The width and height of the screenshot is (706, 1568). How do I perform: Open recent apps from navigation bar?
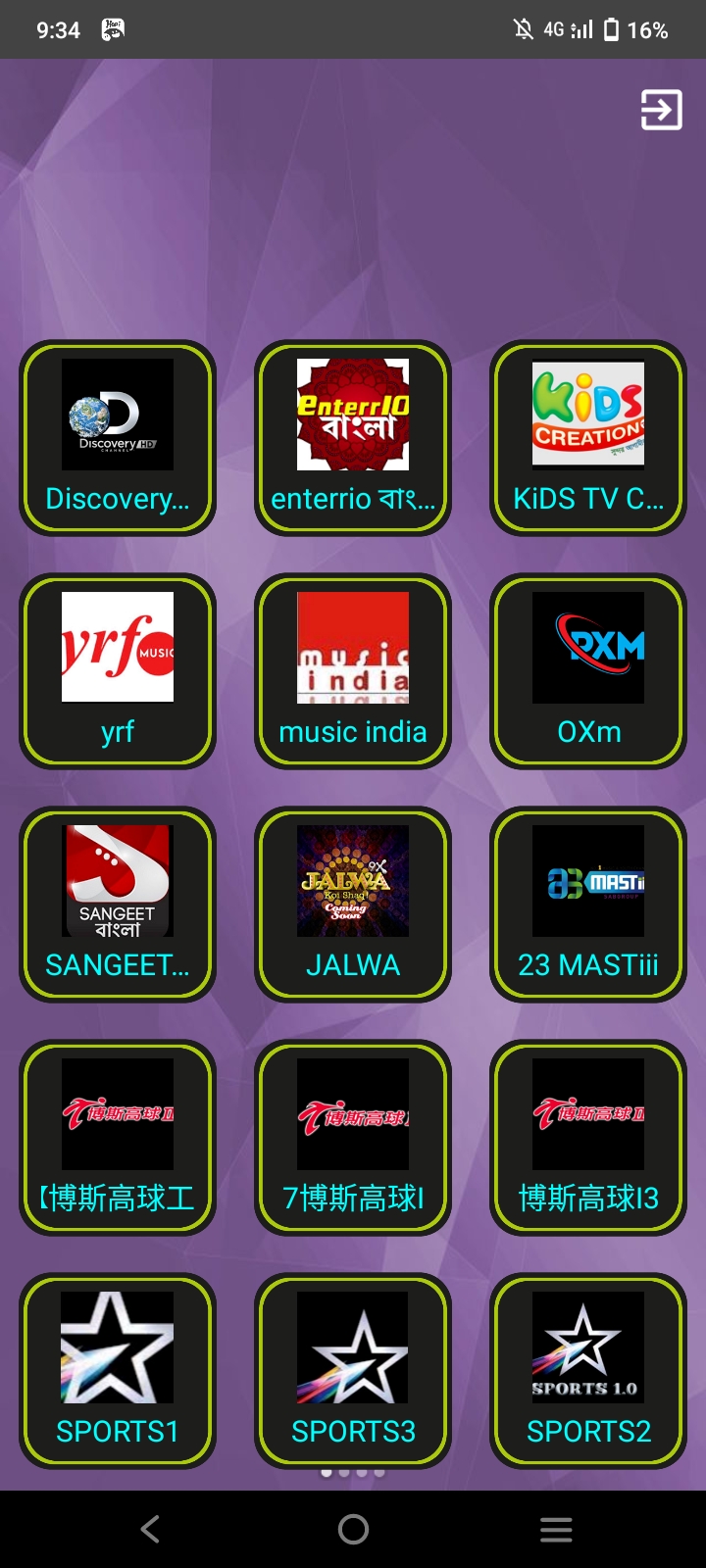(556, 1529)
